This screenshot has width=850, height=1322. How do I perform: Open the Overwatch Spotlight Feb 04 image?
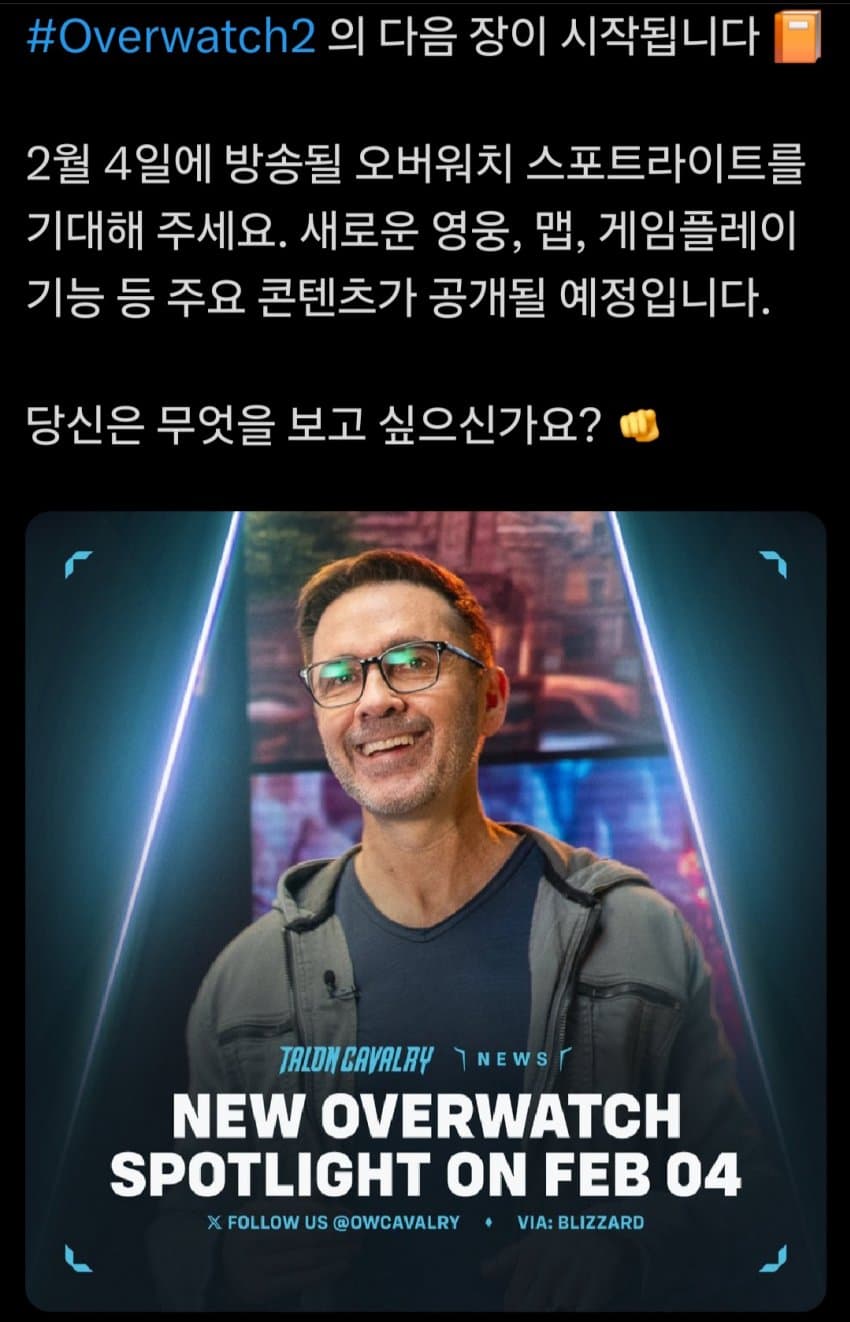click(x=425, y=910)
